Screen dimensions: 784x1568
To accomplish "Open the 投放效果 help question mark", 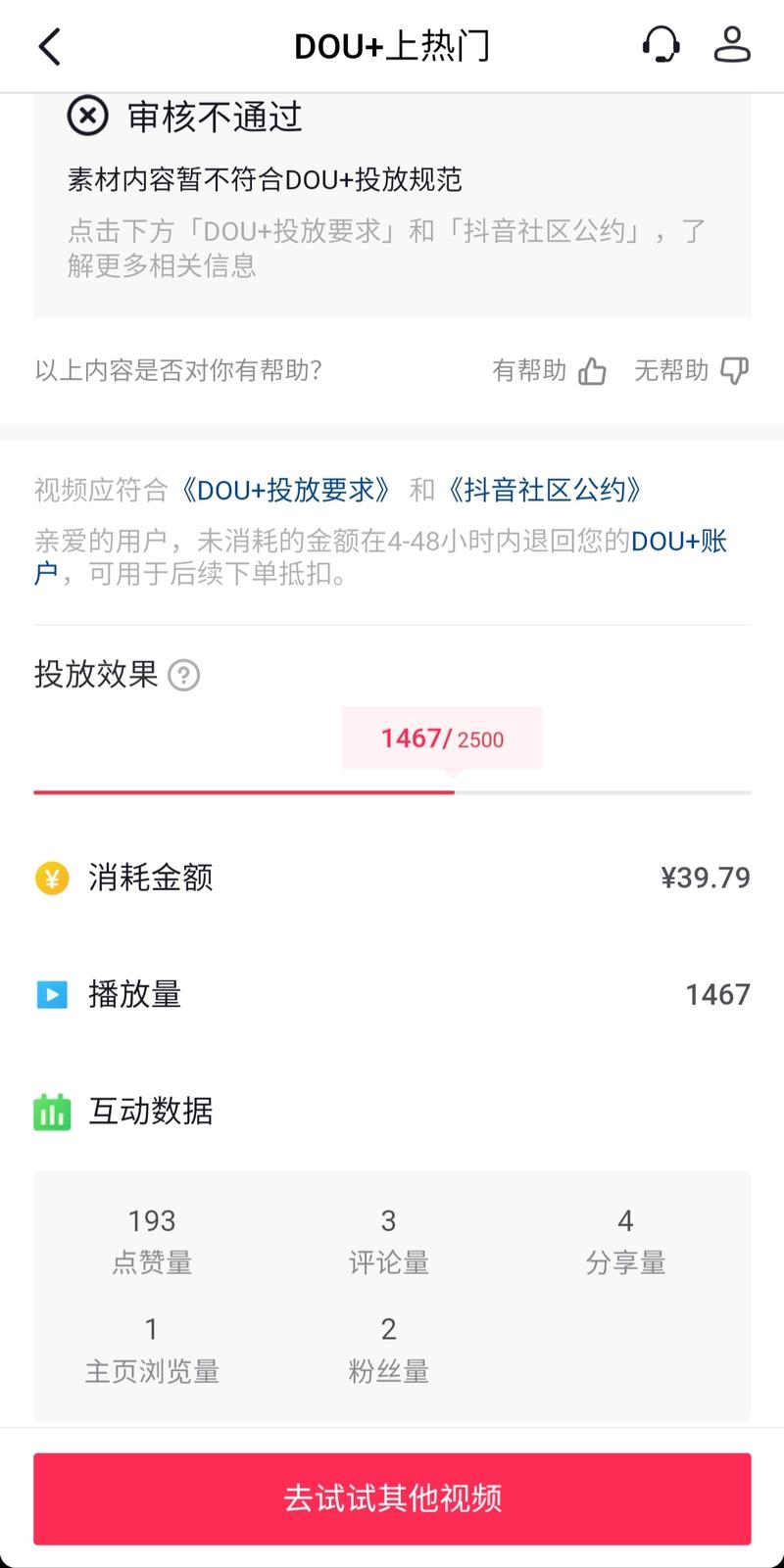I will (184, 675).
